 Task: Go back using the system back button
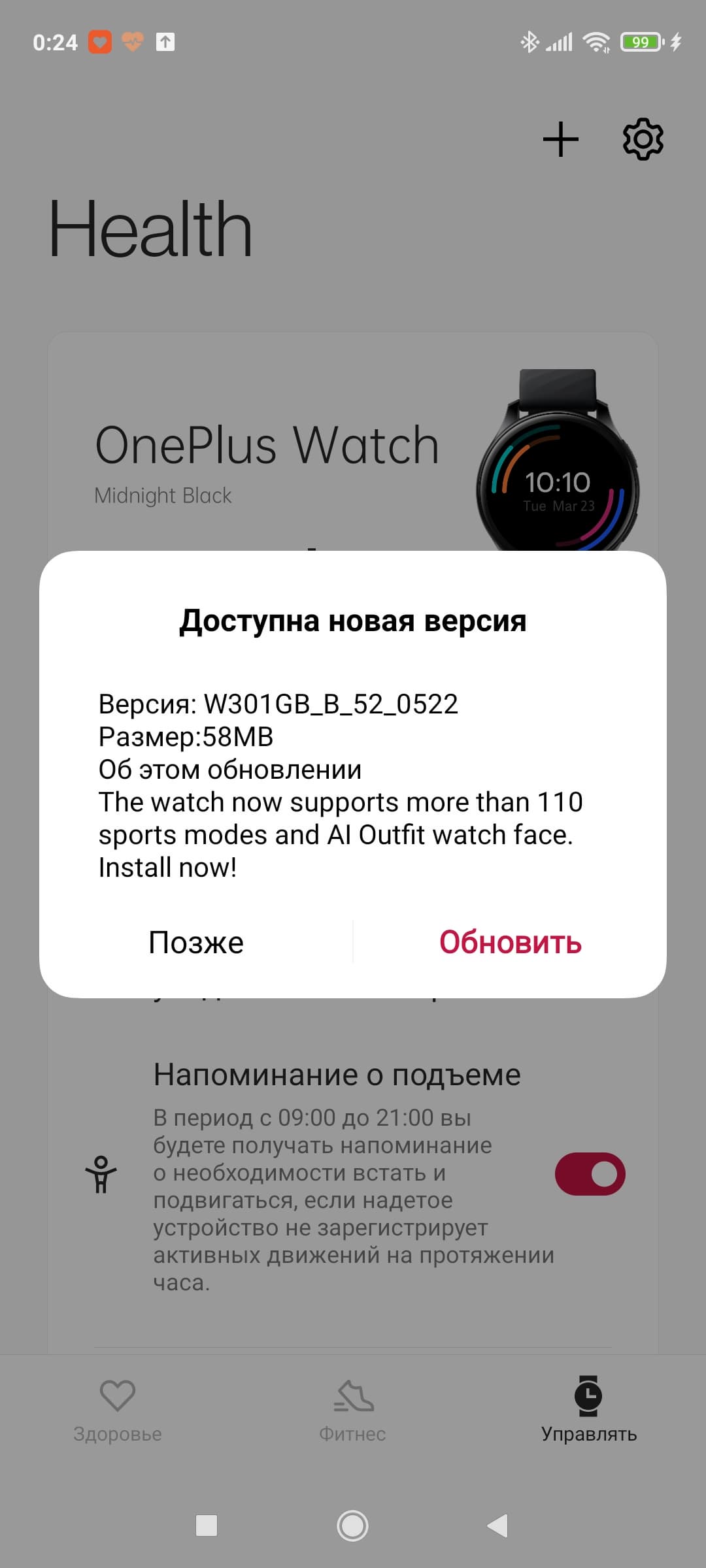(498, 1526)
